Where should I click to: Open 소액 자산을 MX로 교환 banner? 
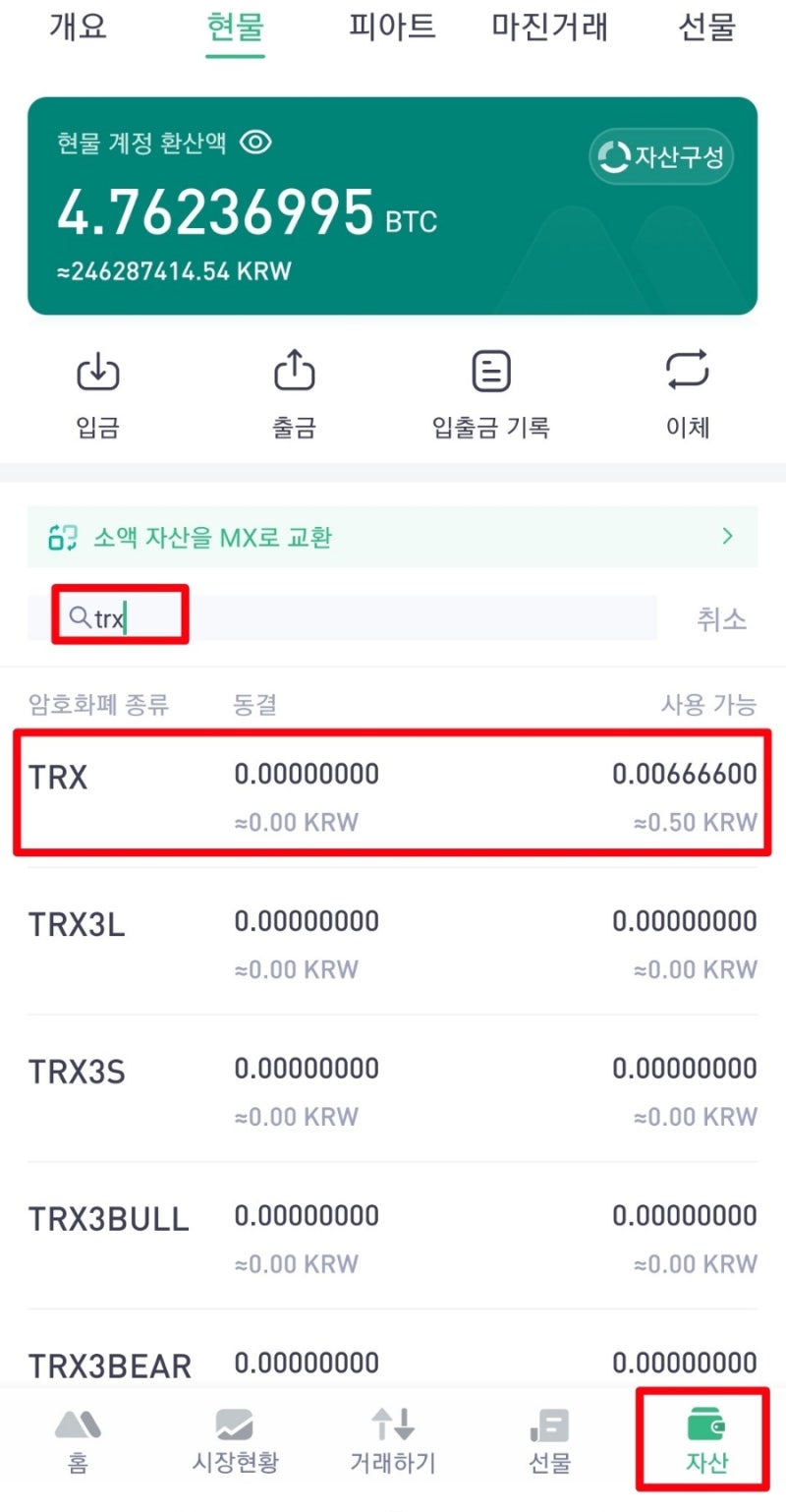pos(392,537)
